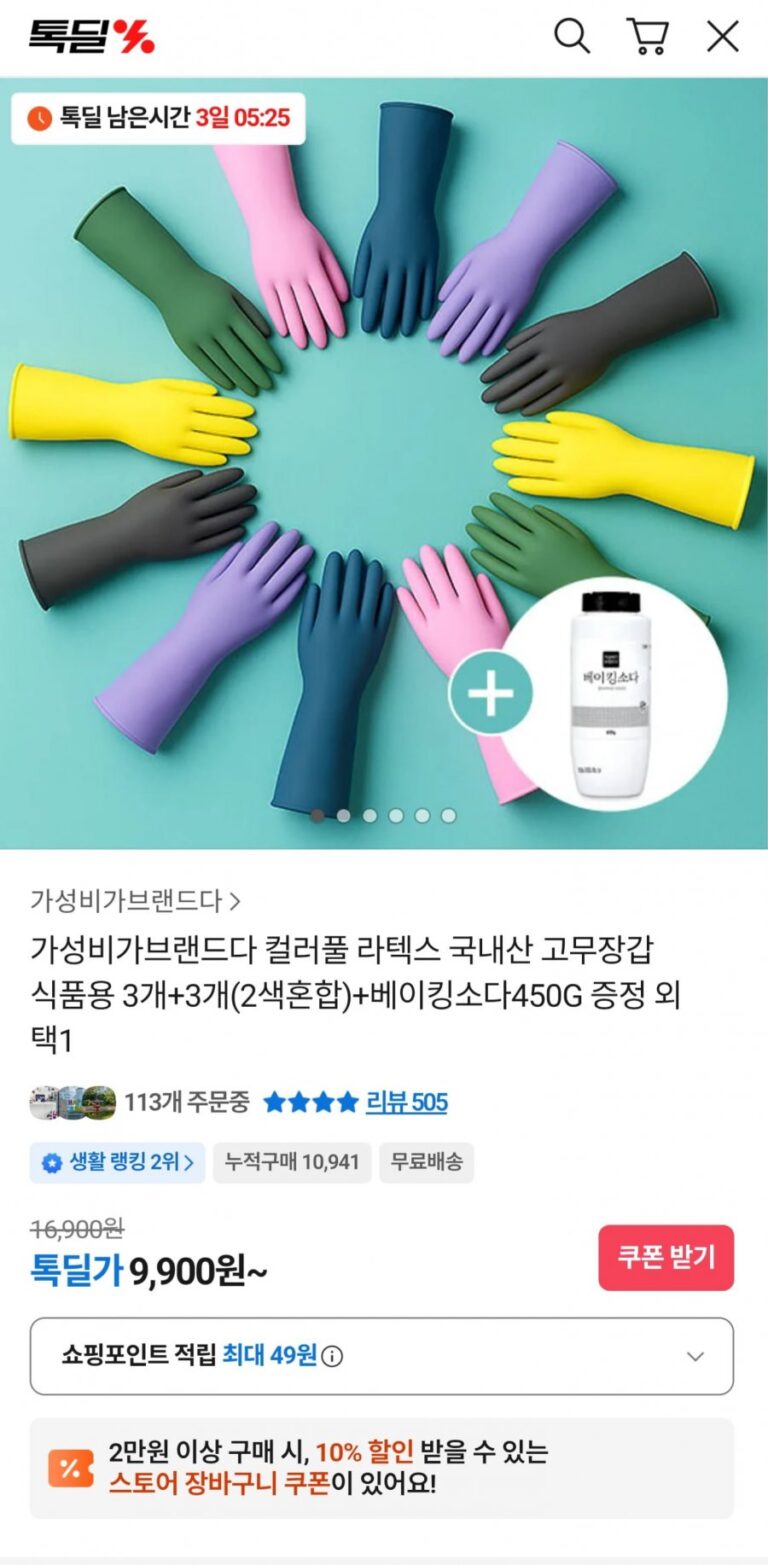The width and height of the screenshot is (768, 1565).
Task: Tap the 톡딜 logo
Action: pyautogui.click(x=92, y=36)
